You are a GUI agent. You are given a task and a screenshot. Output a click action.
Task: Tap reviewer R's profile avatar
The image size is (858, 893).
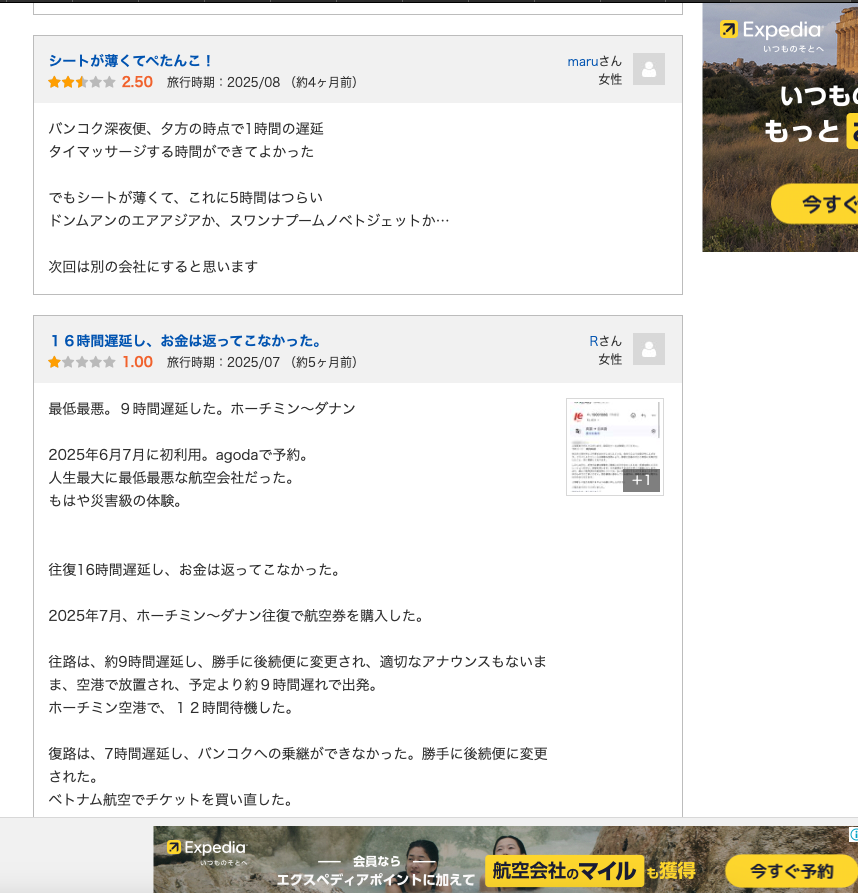(x=649, y=349)
